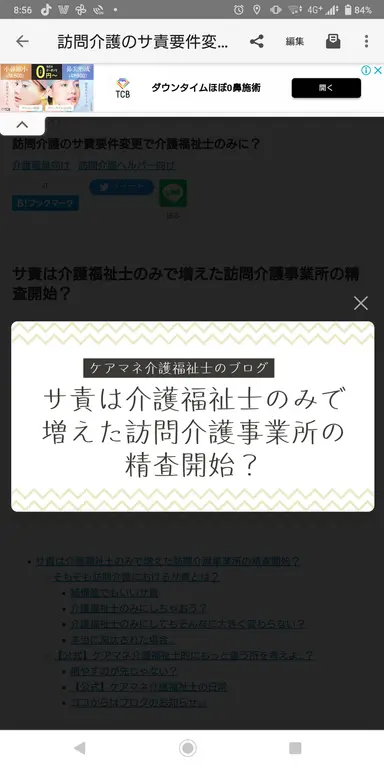
Task: Open system recent apps
Action: click(x=295, y=748)
